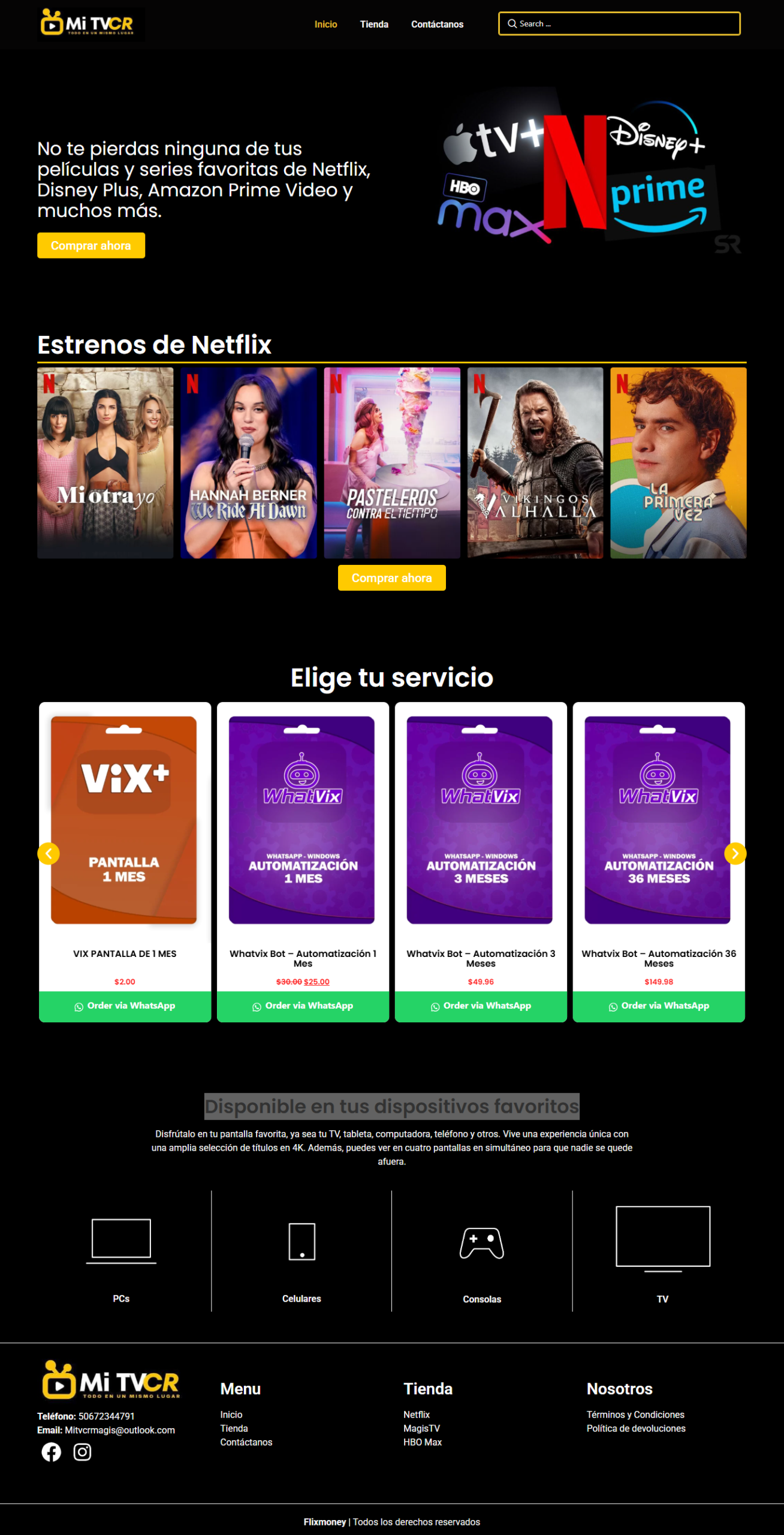Open the Vikingos Valhalla poster

click(535, 462)
